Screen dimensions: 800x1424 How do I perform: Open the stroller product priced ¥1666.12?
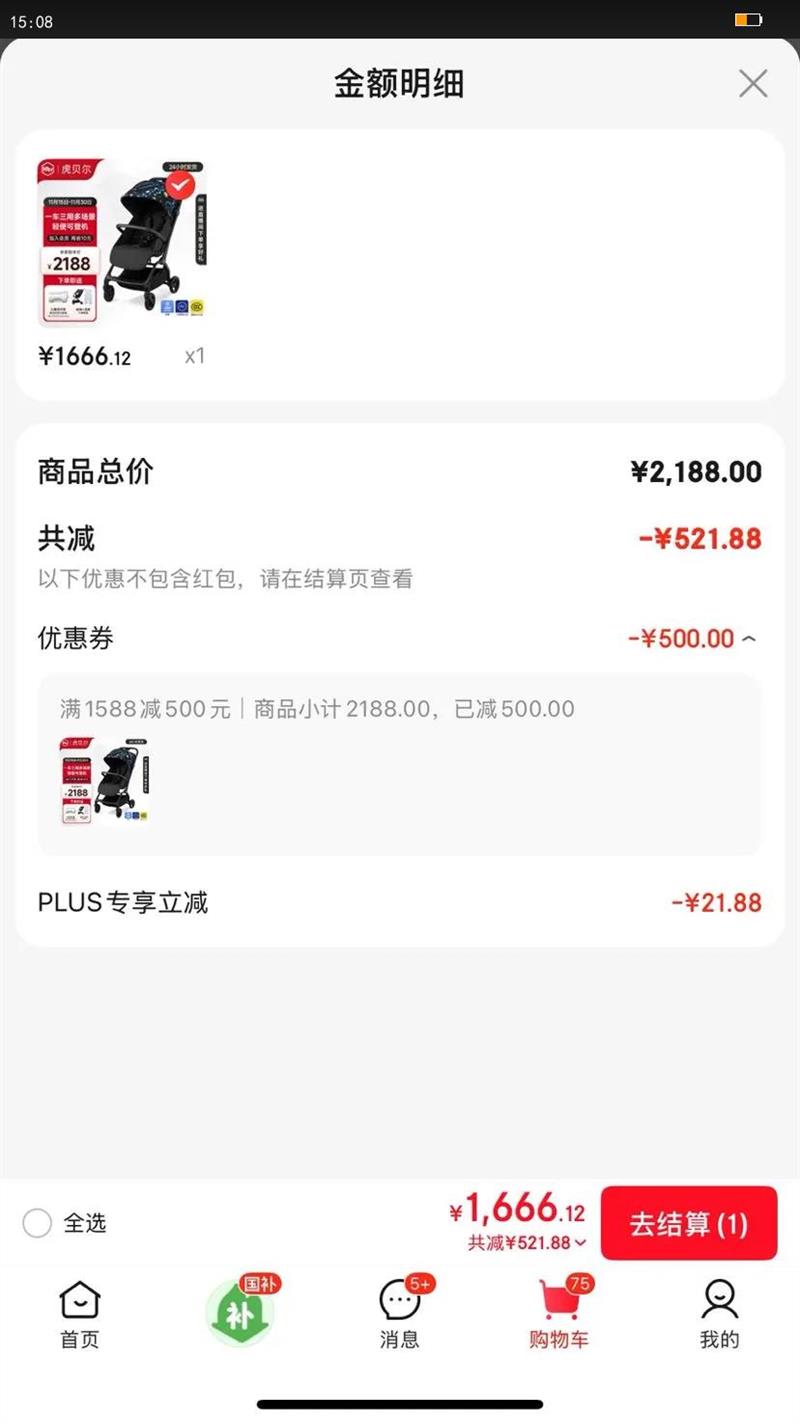point(121,243)
